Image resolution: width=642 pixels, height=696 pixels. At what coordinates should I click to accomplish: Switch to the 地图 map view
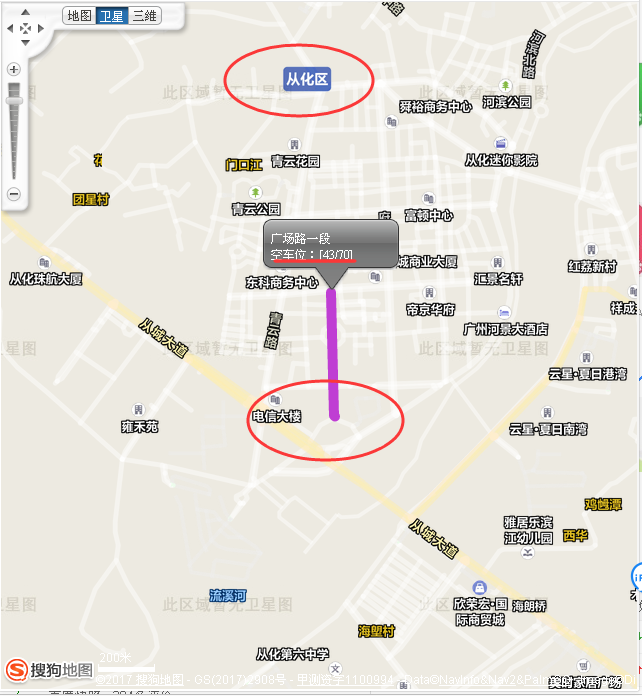[79, 16]
